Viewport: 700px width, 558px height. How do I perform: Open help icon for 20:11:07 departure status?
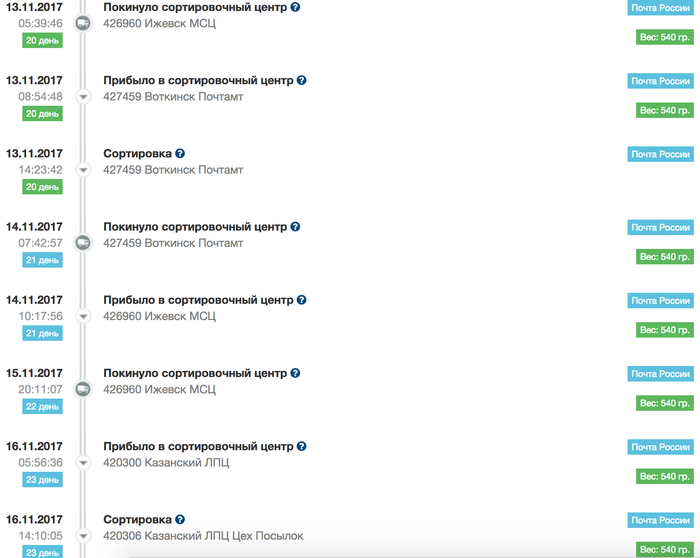(294, 373)
